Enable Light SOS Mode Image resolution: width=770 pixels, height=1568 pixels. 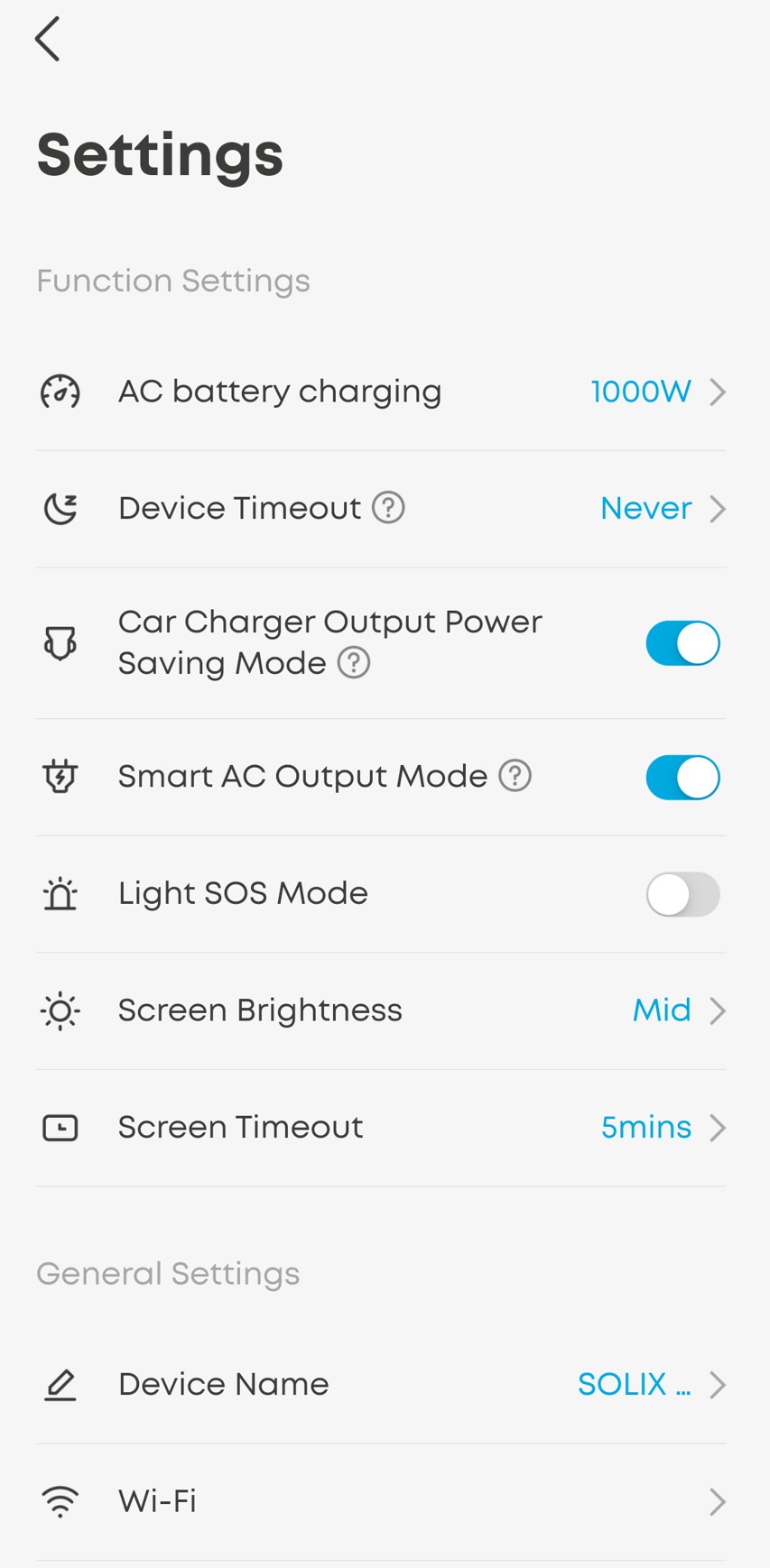(x=682, y=894)
